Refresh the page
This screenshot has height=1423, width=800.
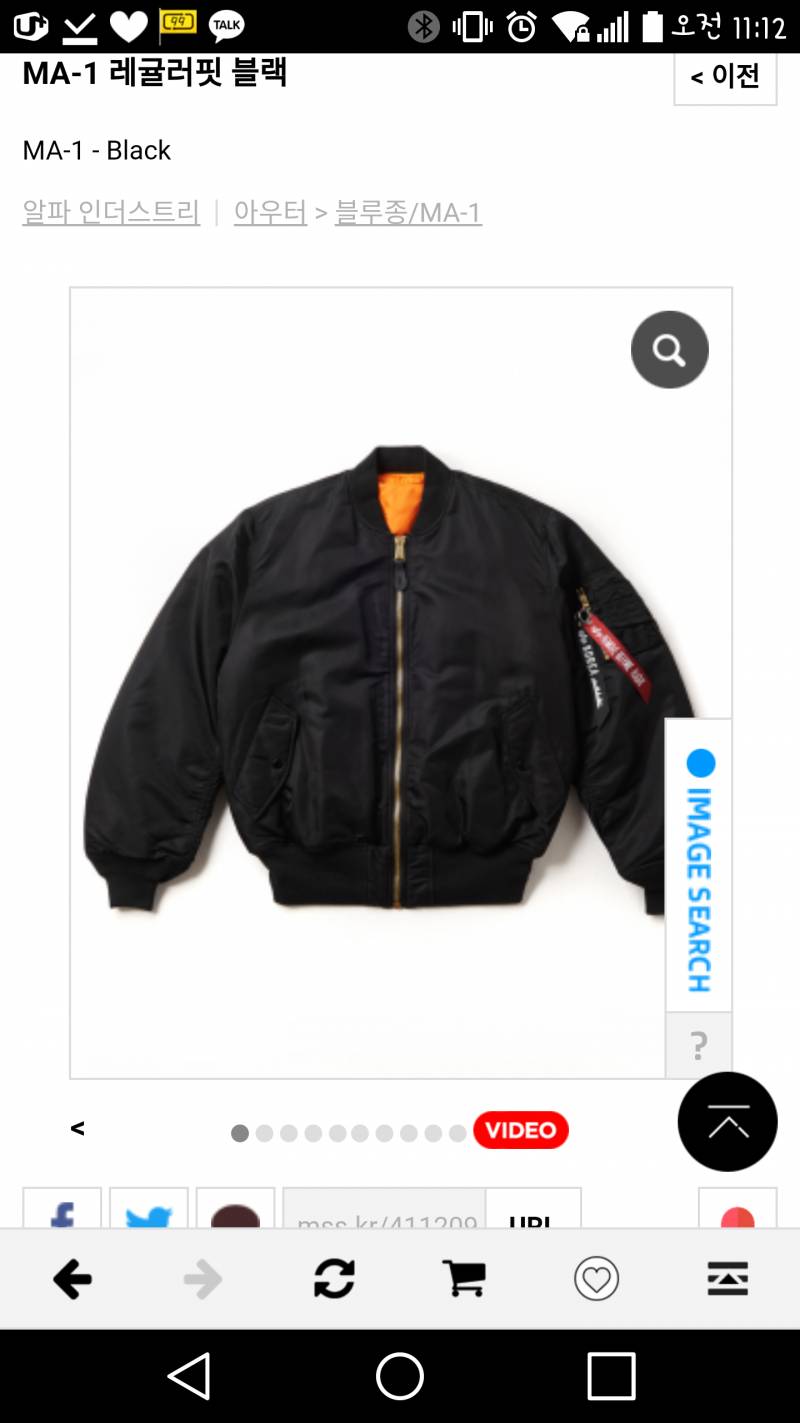click(334, 1279)
